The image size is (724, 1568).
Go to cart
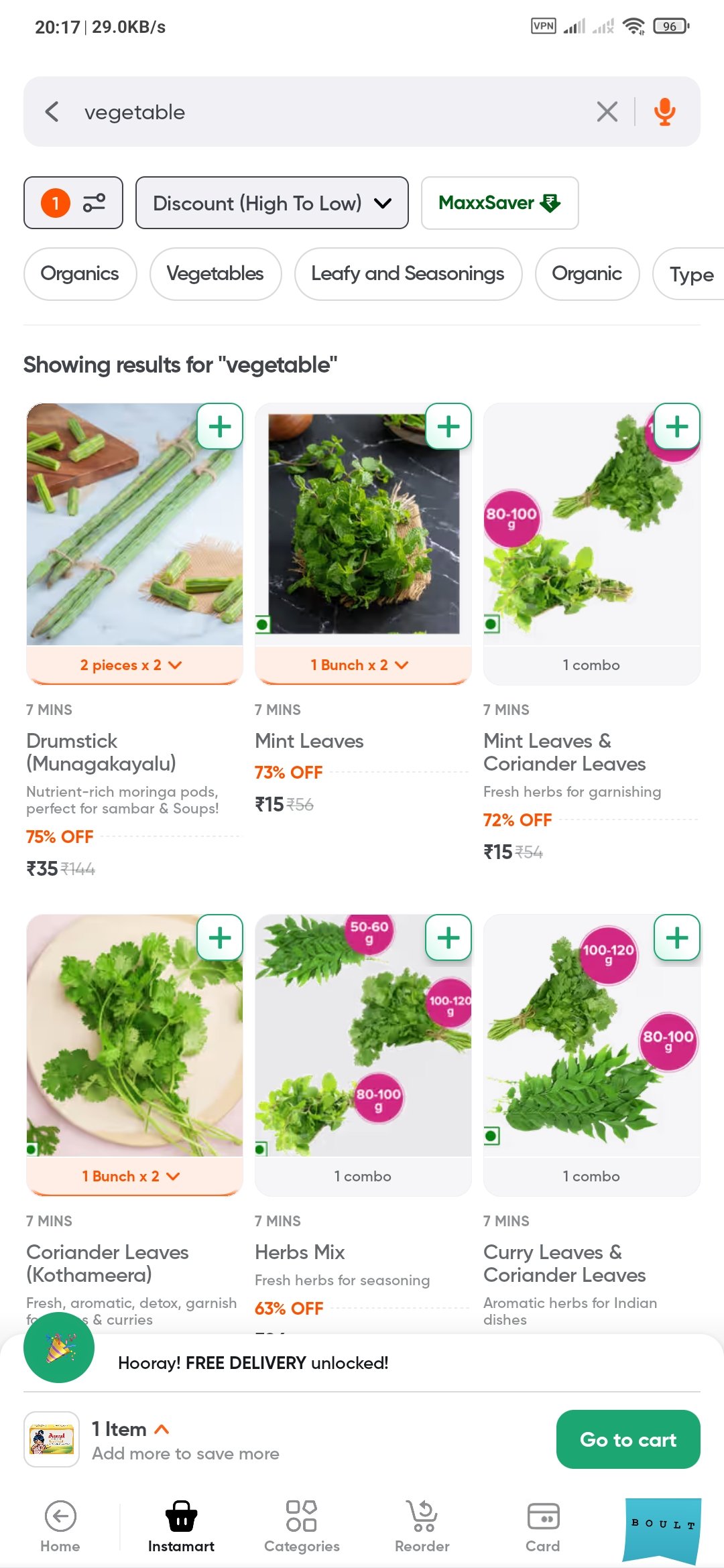(x=628, y=1439)
